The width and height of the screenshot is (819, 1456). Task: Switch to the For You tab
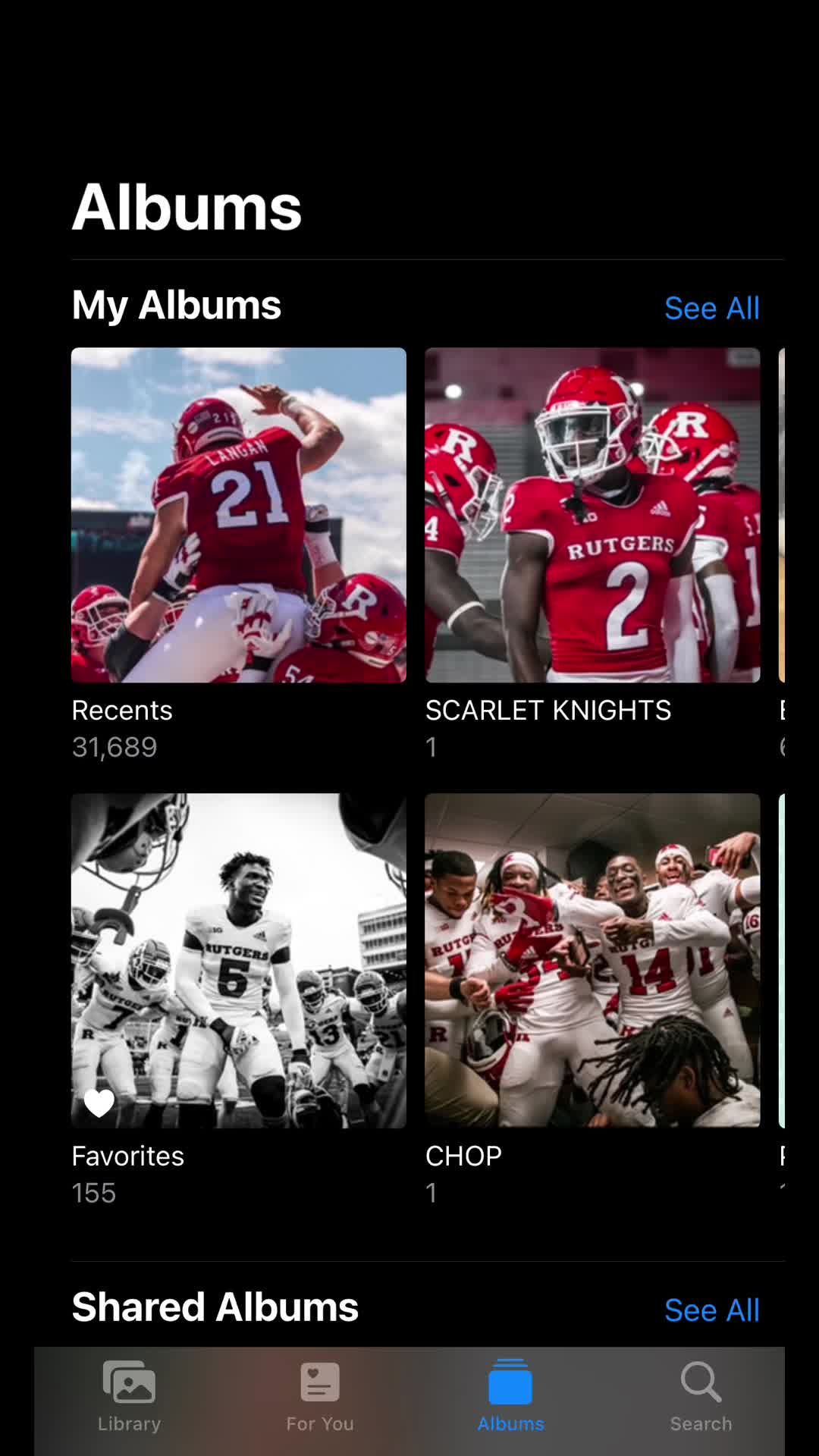click(319, 1399)
